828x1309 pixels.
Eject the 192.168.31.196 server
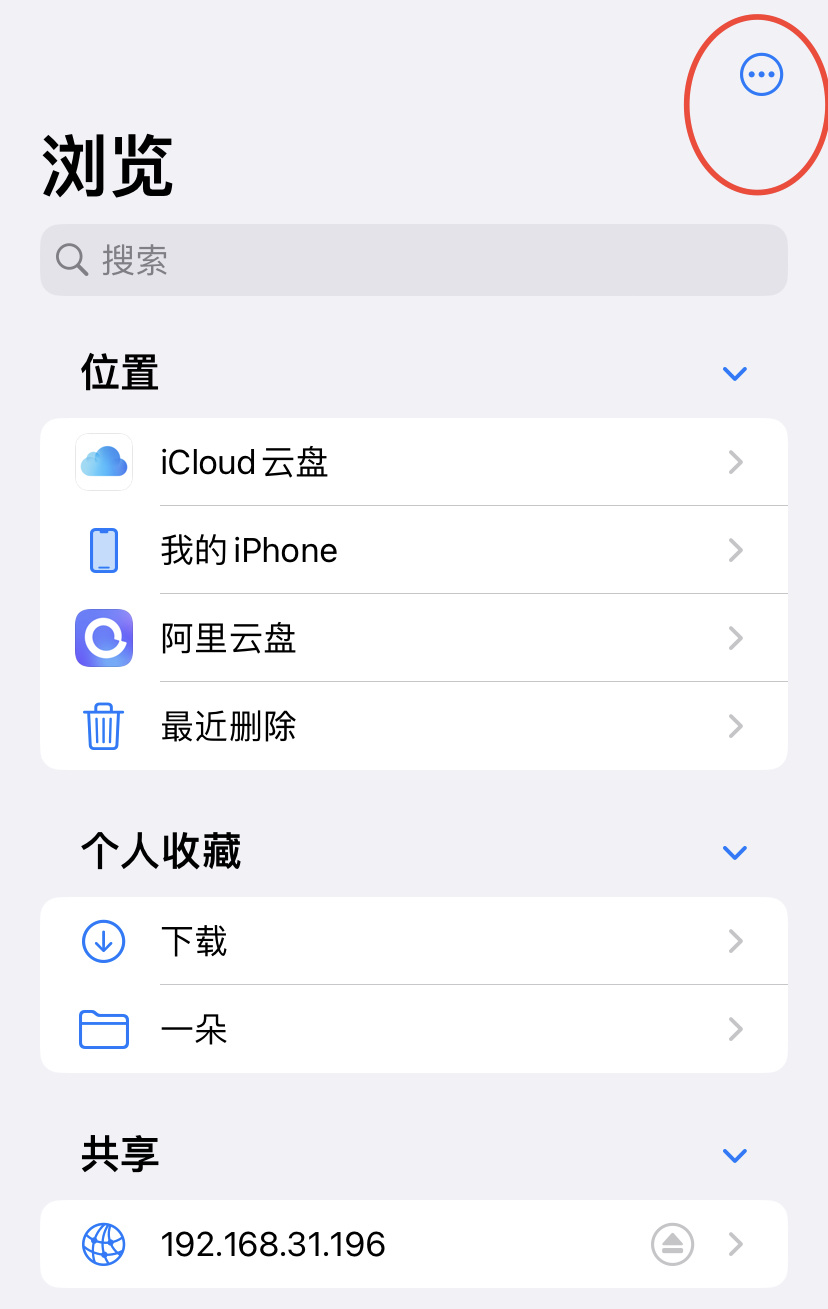[672, 1244]
